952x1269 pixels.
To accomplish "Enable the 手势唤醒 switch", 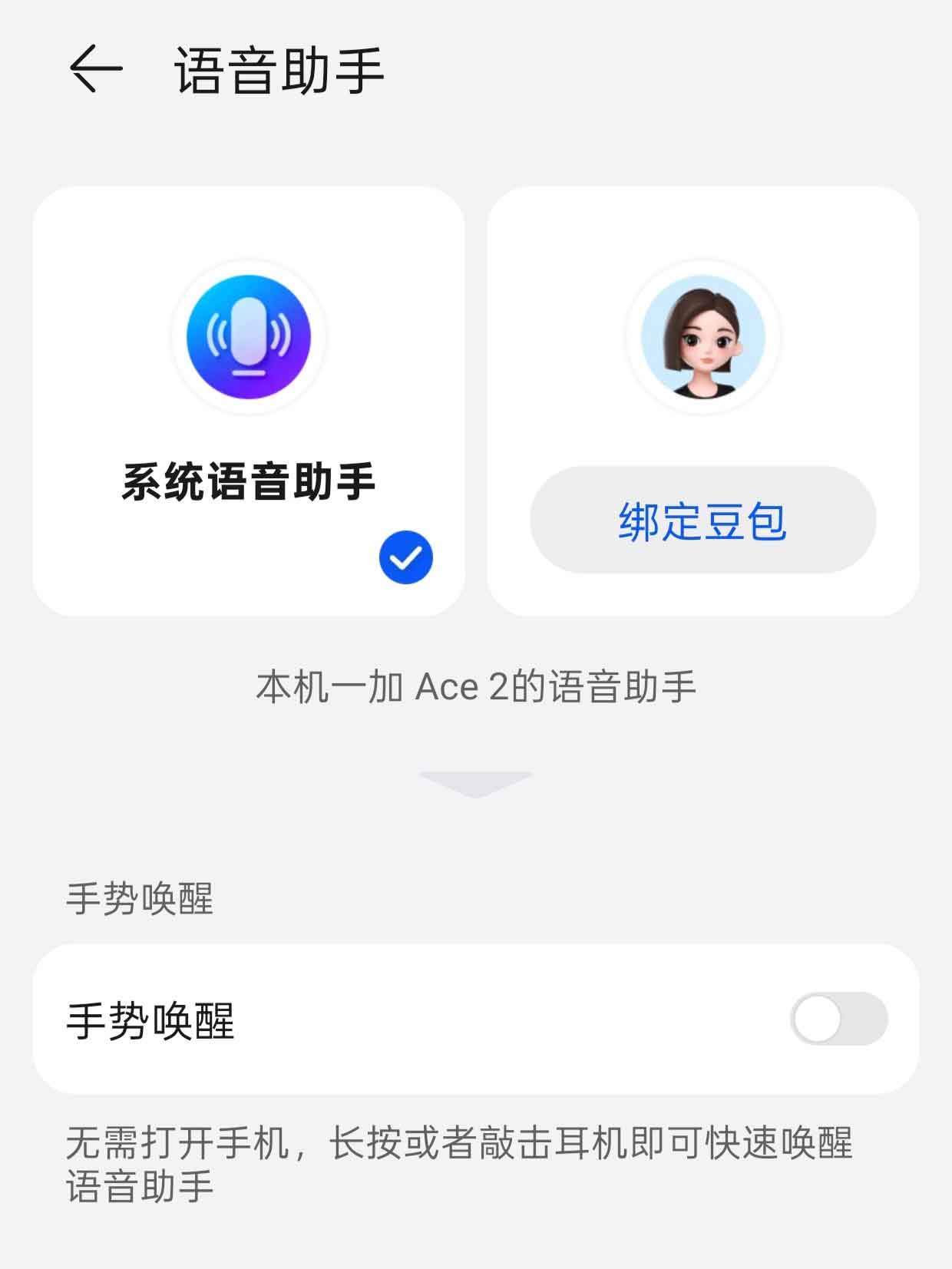I will 838,1019.
